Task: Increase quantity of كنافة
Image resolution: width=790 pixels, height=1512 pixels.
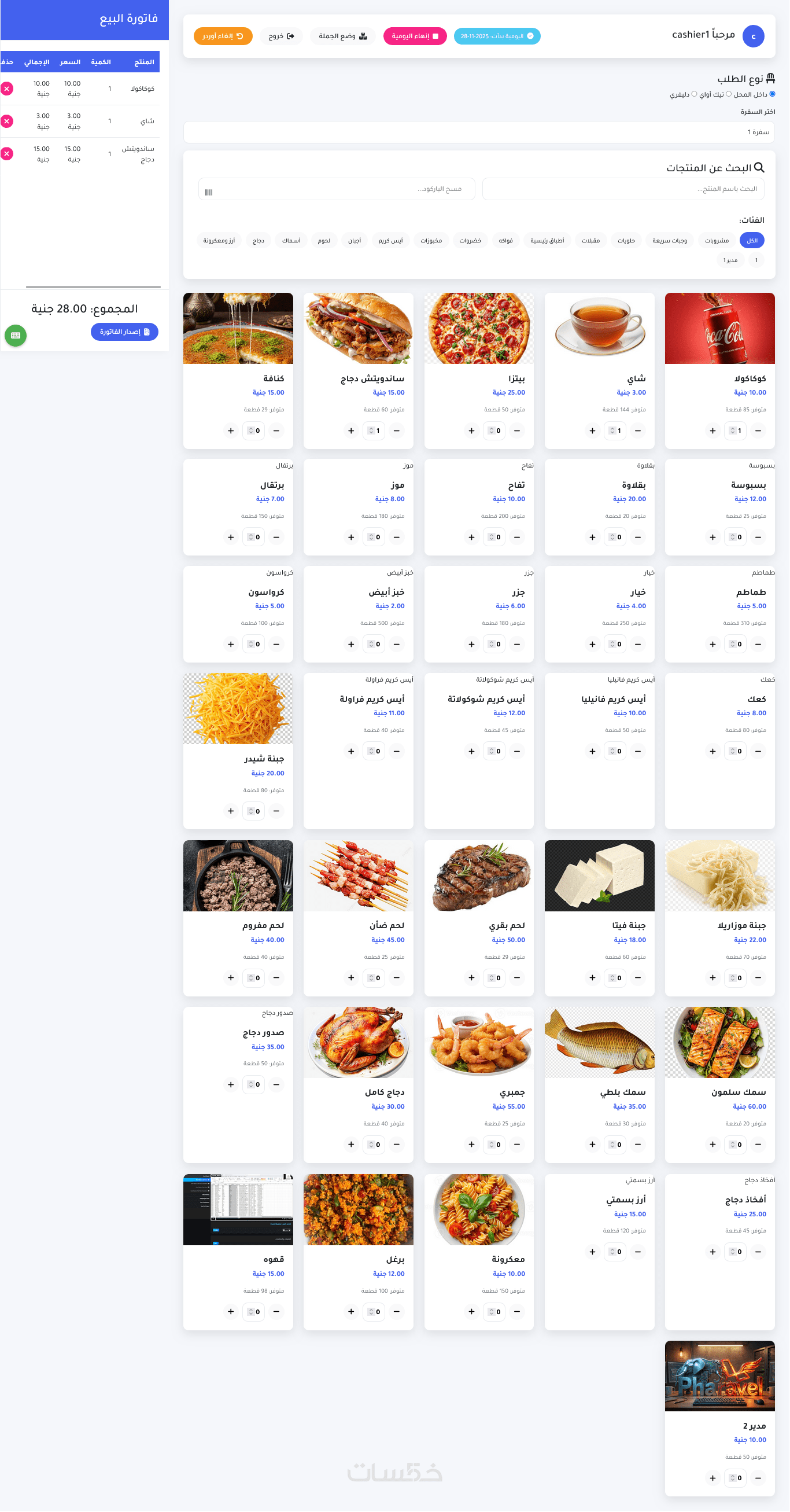Action: pyautogui.click(x=231, y=431)
